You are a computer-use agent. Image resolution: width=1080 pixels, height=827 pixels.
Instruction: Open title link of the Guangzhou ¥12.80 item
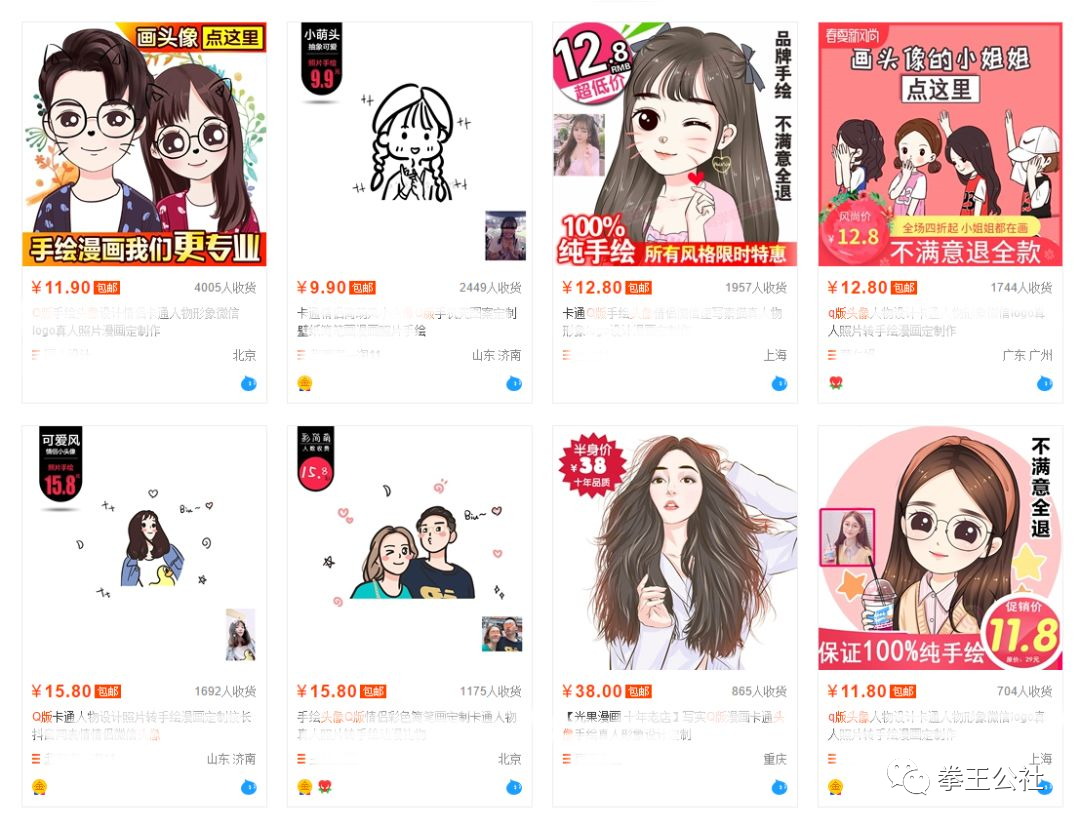click(x=939, y=321)
